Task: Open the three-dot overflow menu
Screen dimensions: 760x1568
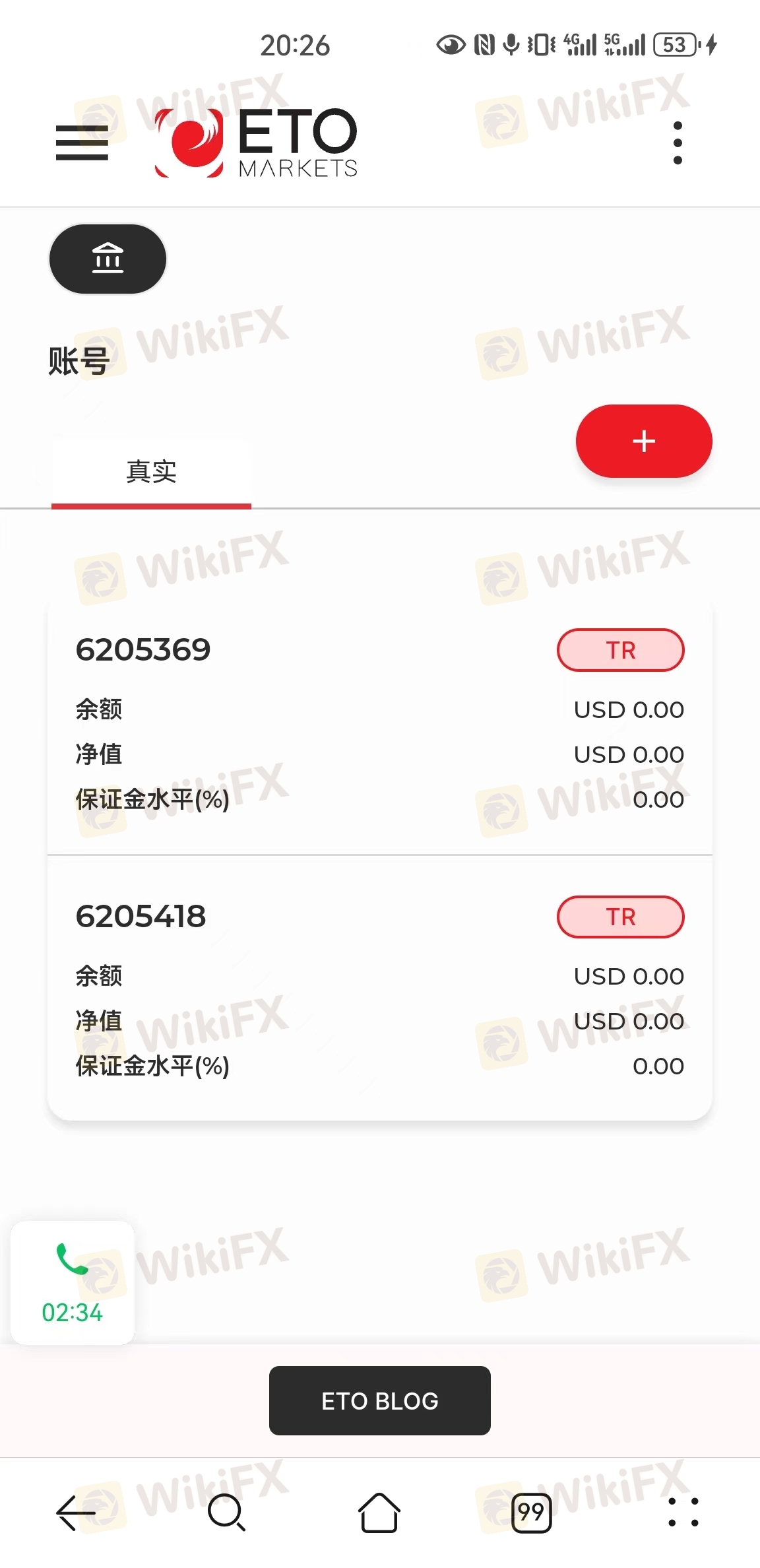Action: click(x=678, y=143)
